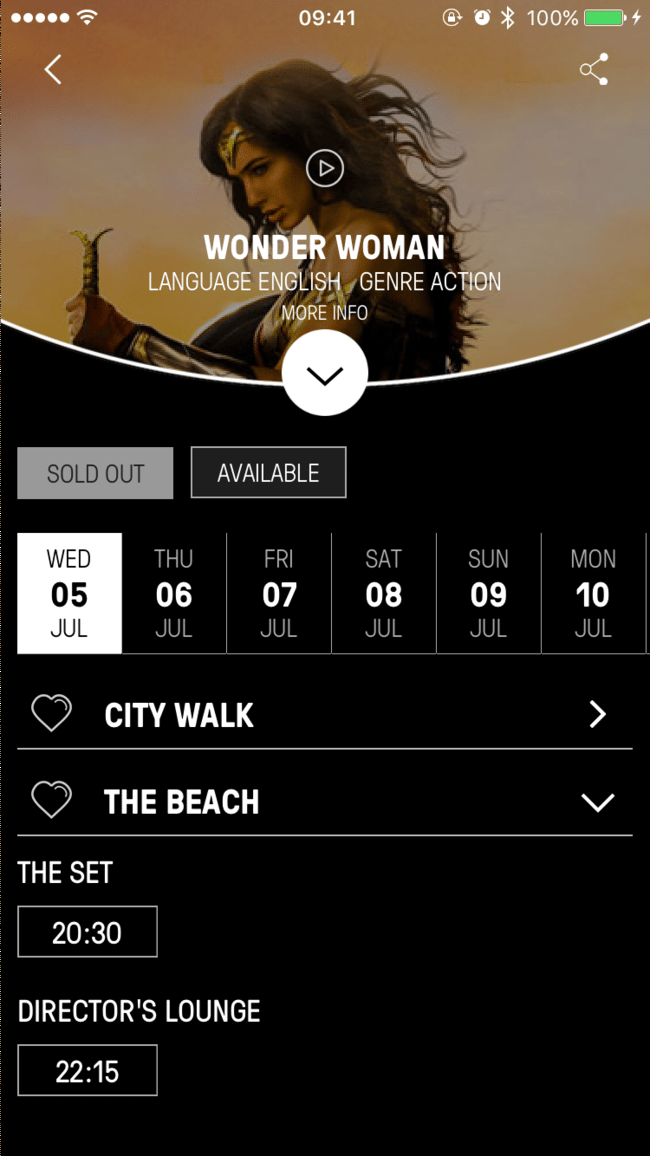650x1156 pixels.
Task: Open More Info for Wonder Woman
Action: click(x=325, y=313)
